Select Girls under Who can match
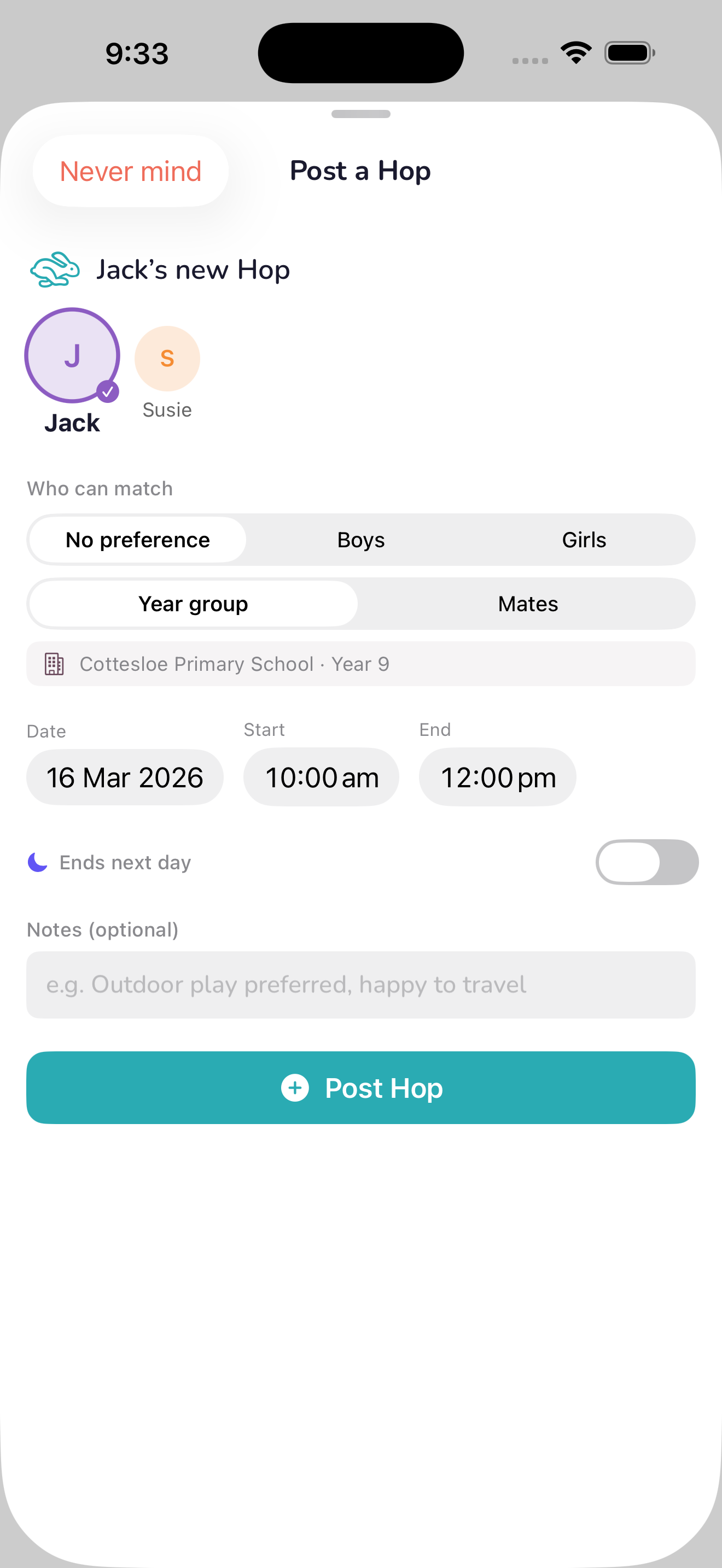The image size is (722, 1568). (583, 539)
